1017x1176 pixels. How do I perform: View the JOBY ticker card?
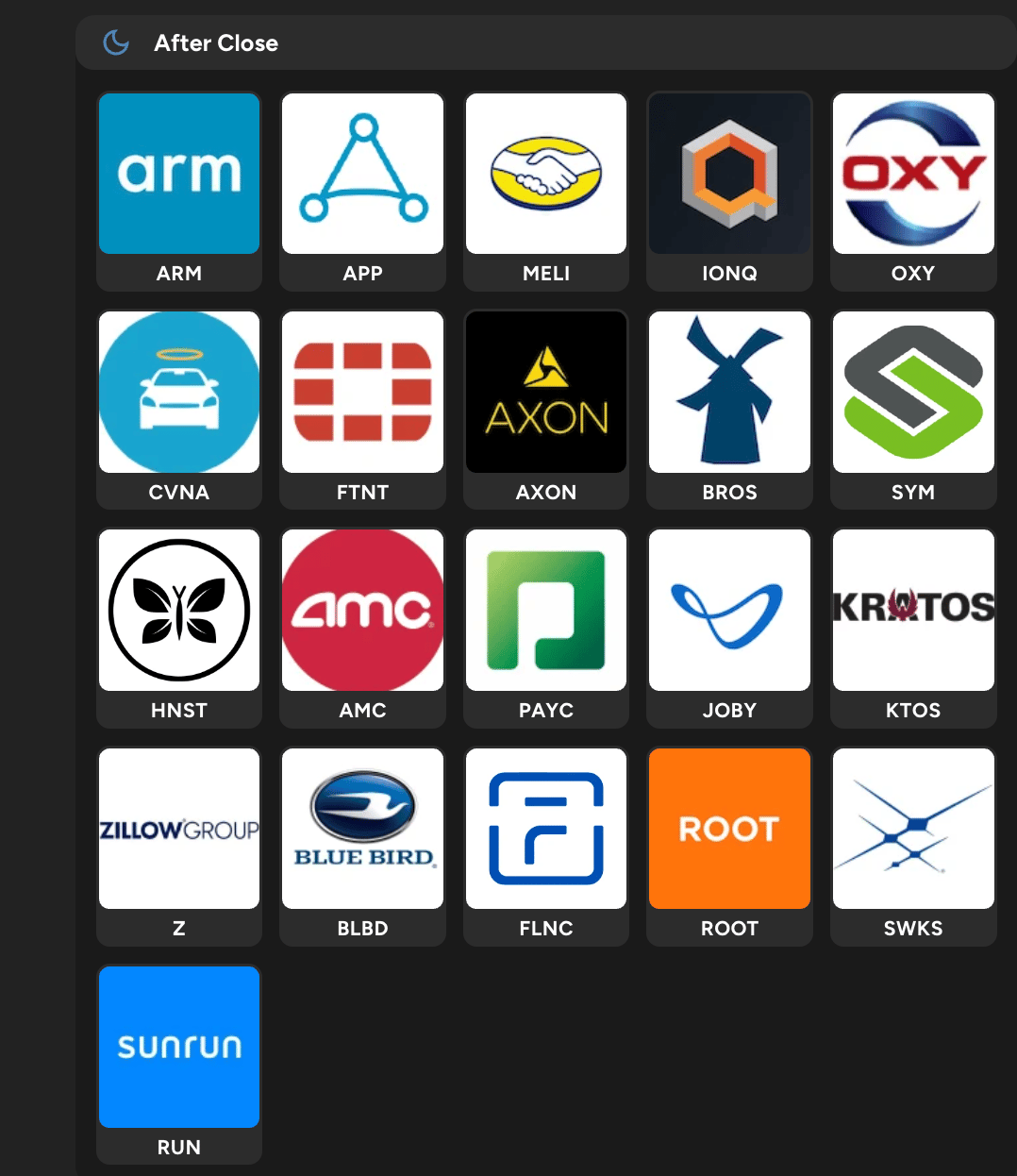[729, 611]
